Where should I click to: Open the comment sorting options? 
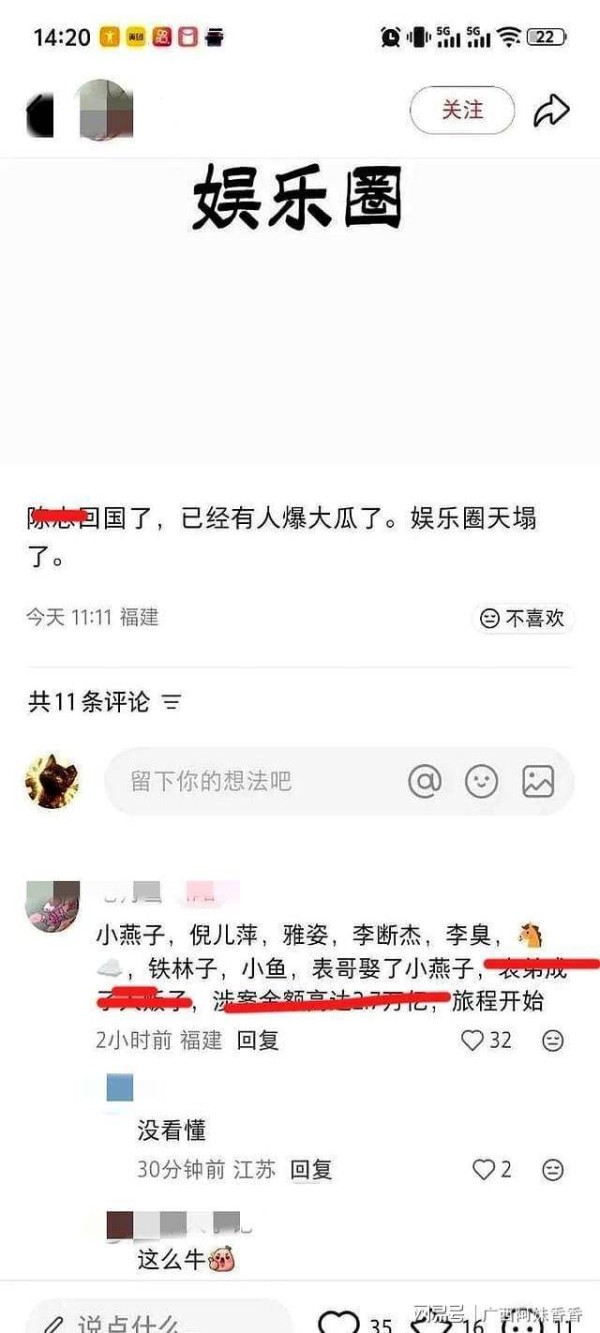point(172,703)
